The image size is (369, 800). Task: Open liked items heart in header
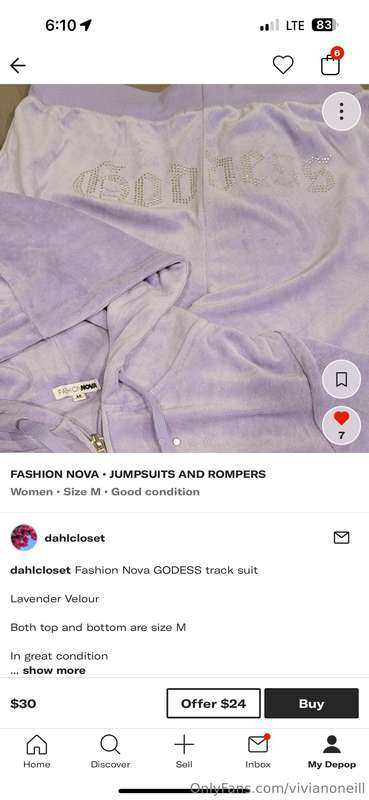(283, 65)
